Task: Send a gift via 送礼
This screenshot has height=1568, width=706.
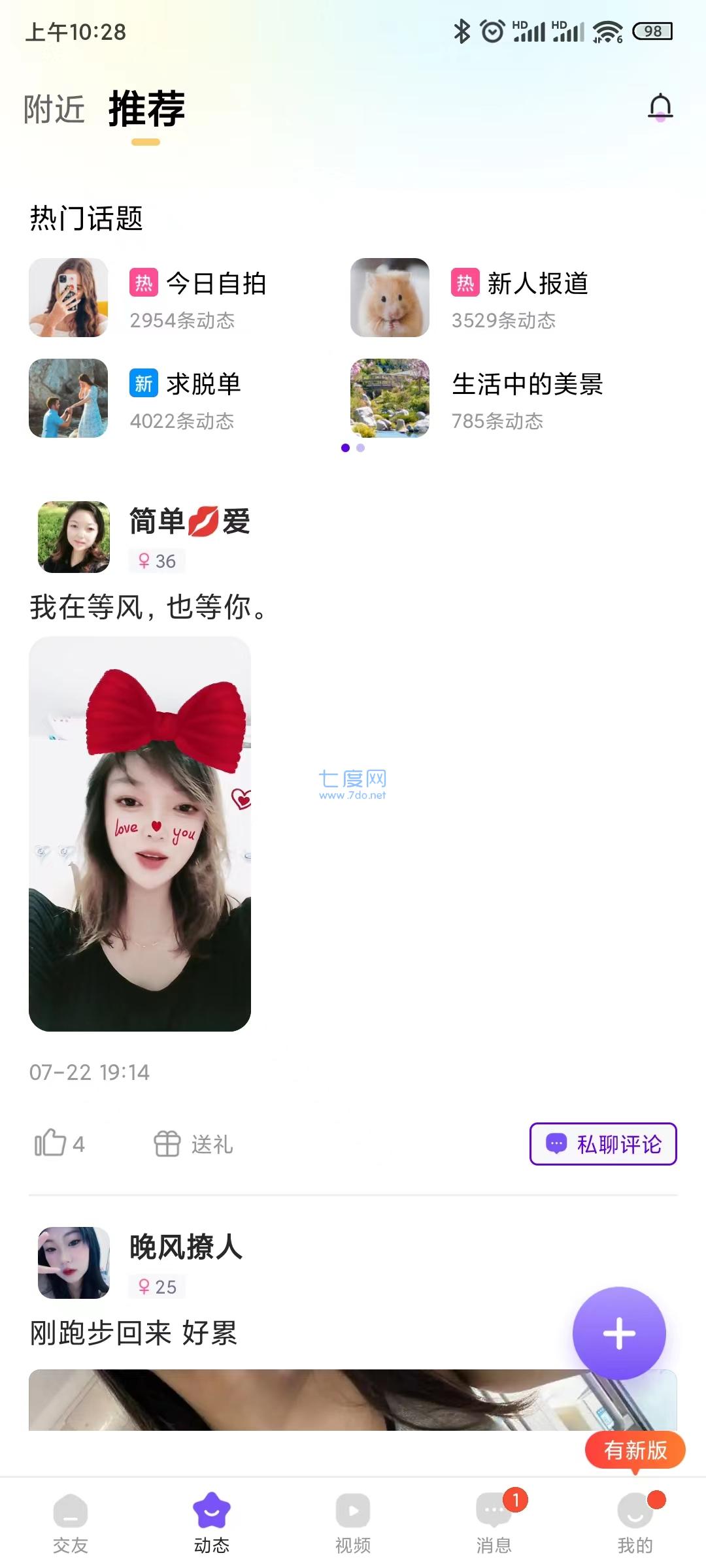Action: pos(193,1144)
